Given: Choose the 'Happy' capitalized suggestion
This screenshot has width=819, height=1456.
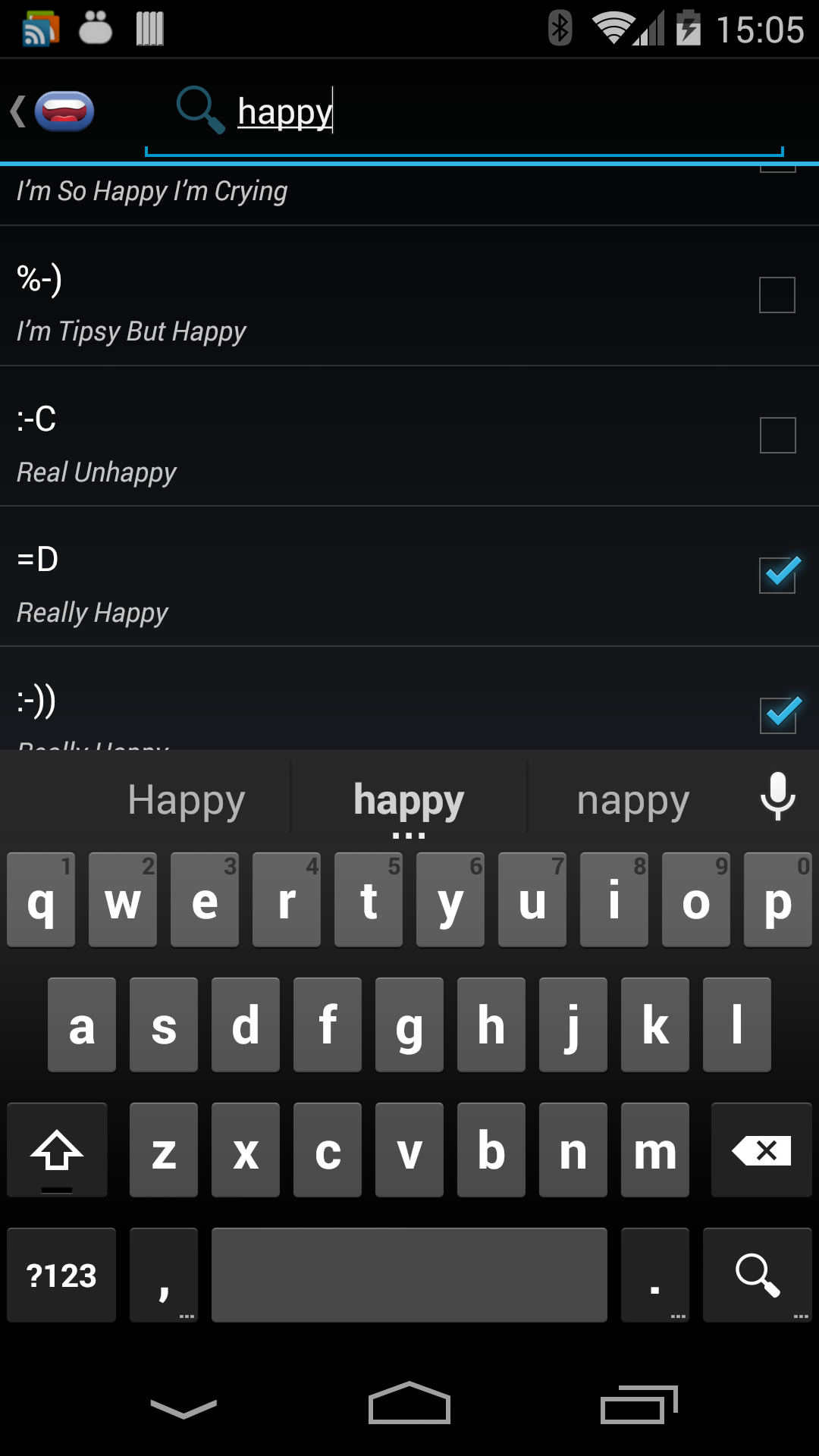Looking at the screenshot, I should (187, 799).
